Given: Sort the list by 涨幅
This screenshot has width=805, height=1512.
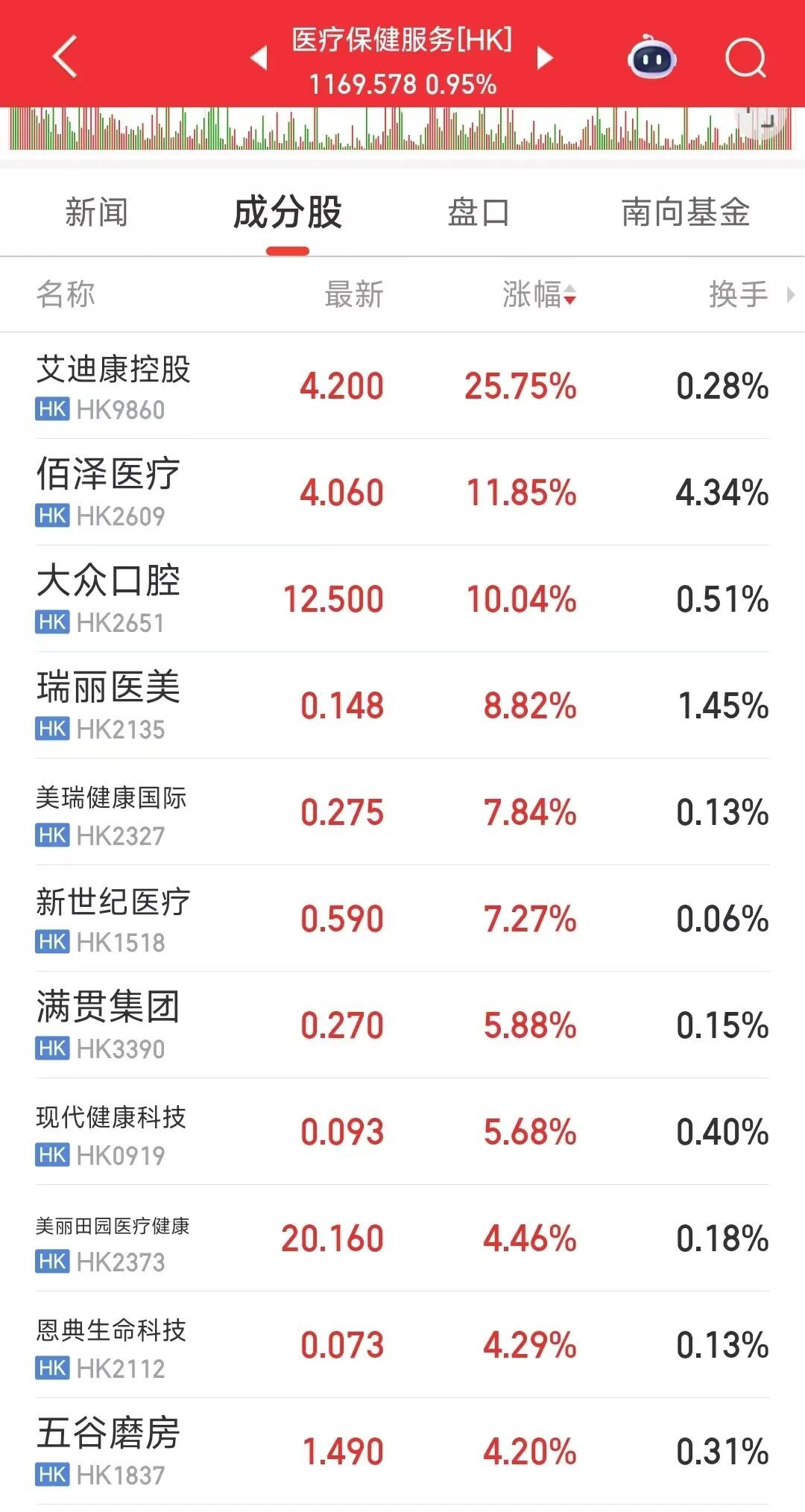Looking at the screenshot, I should [538, 294].
